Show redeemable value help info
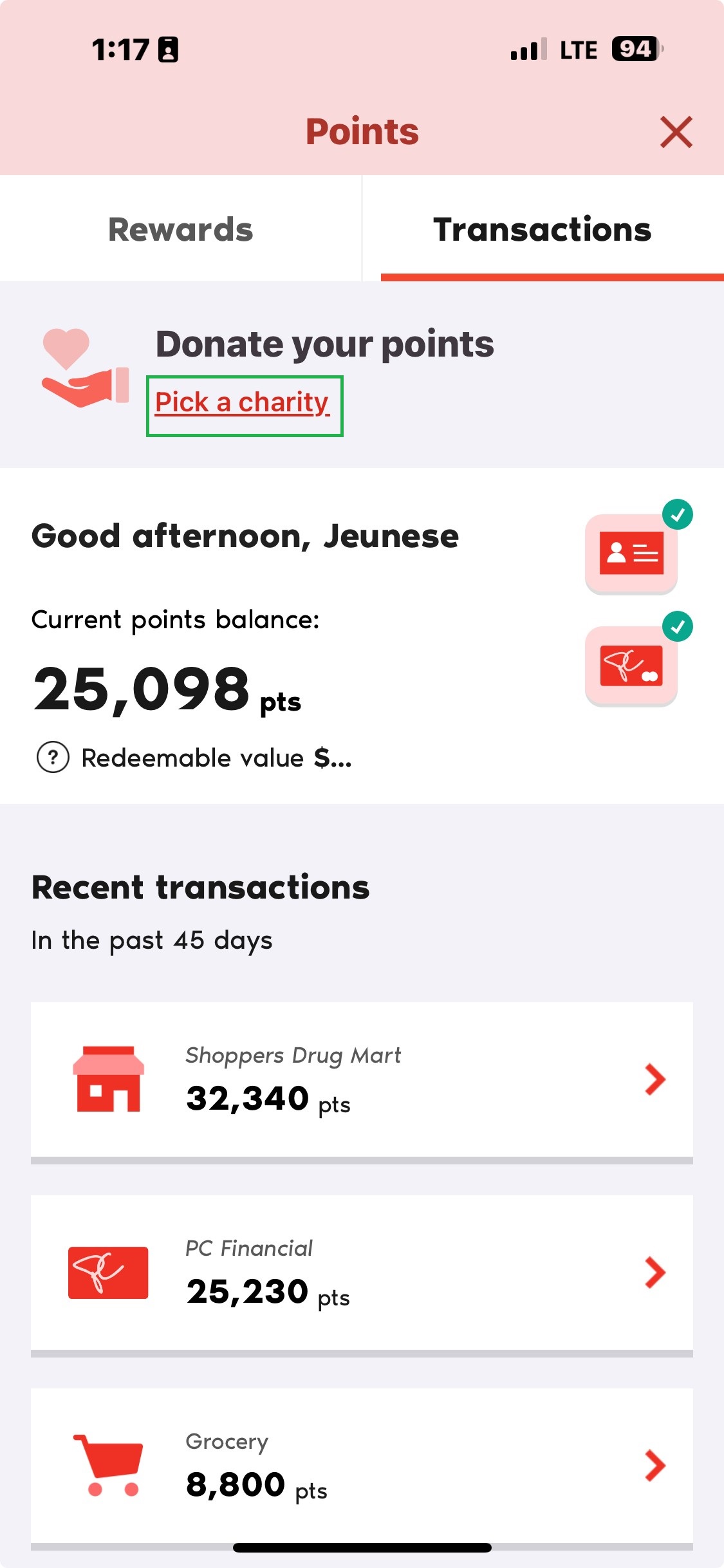724x1568 pixels. coord(53,758)
